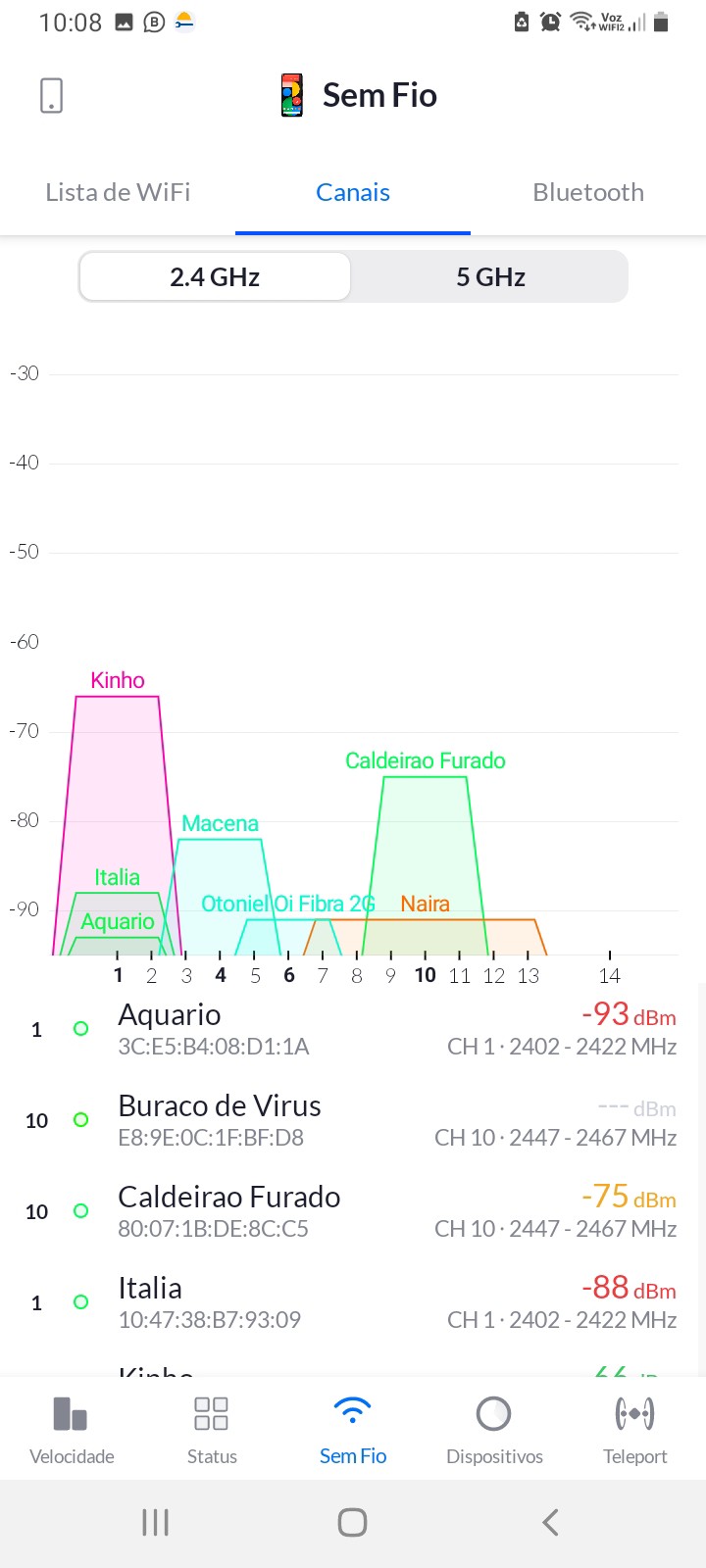
Task: Go to the Velocidade tab
Action: click(72, 1429)
